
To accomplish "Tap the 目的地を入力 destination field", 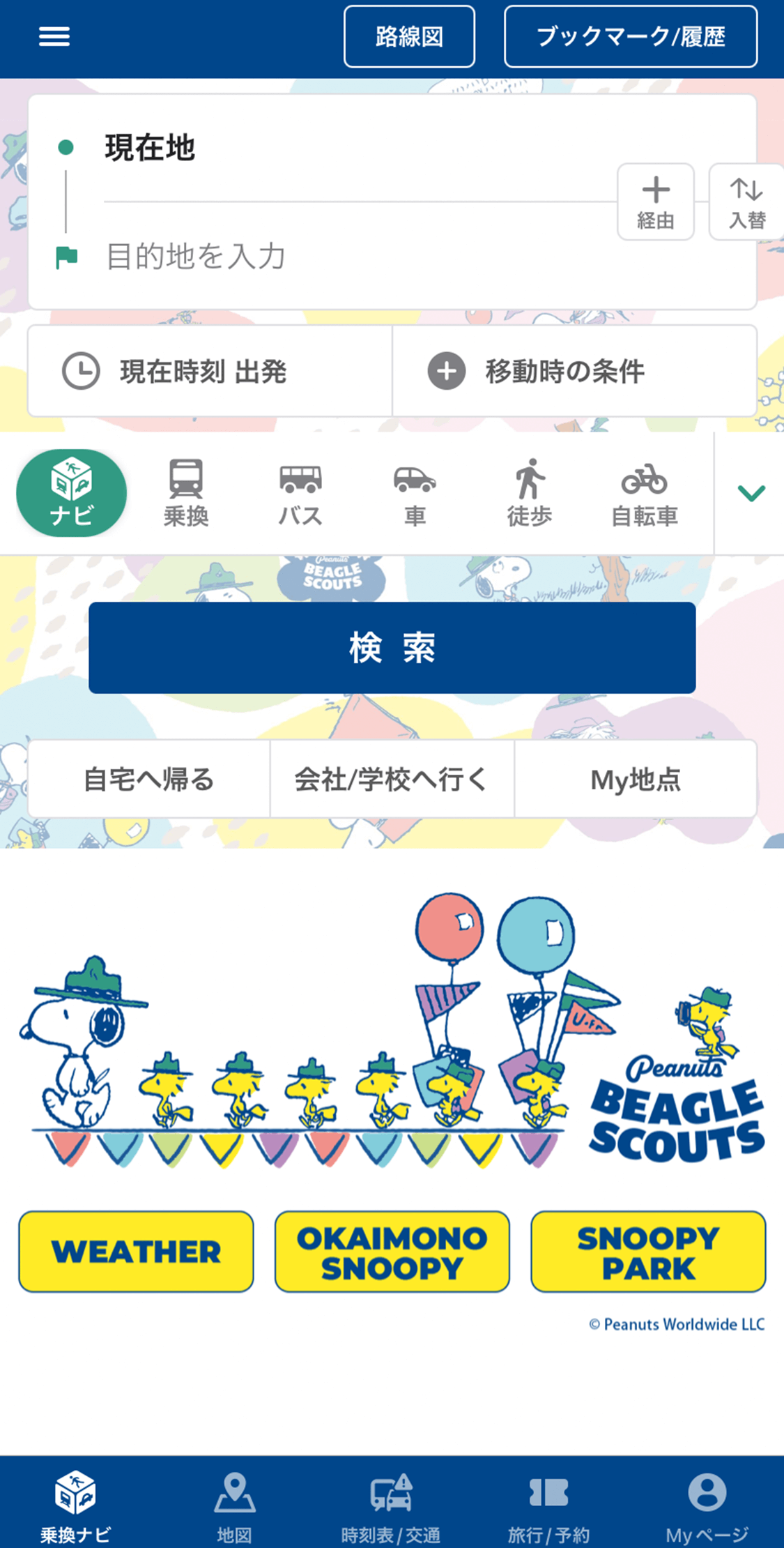I will 348,257.
